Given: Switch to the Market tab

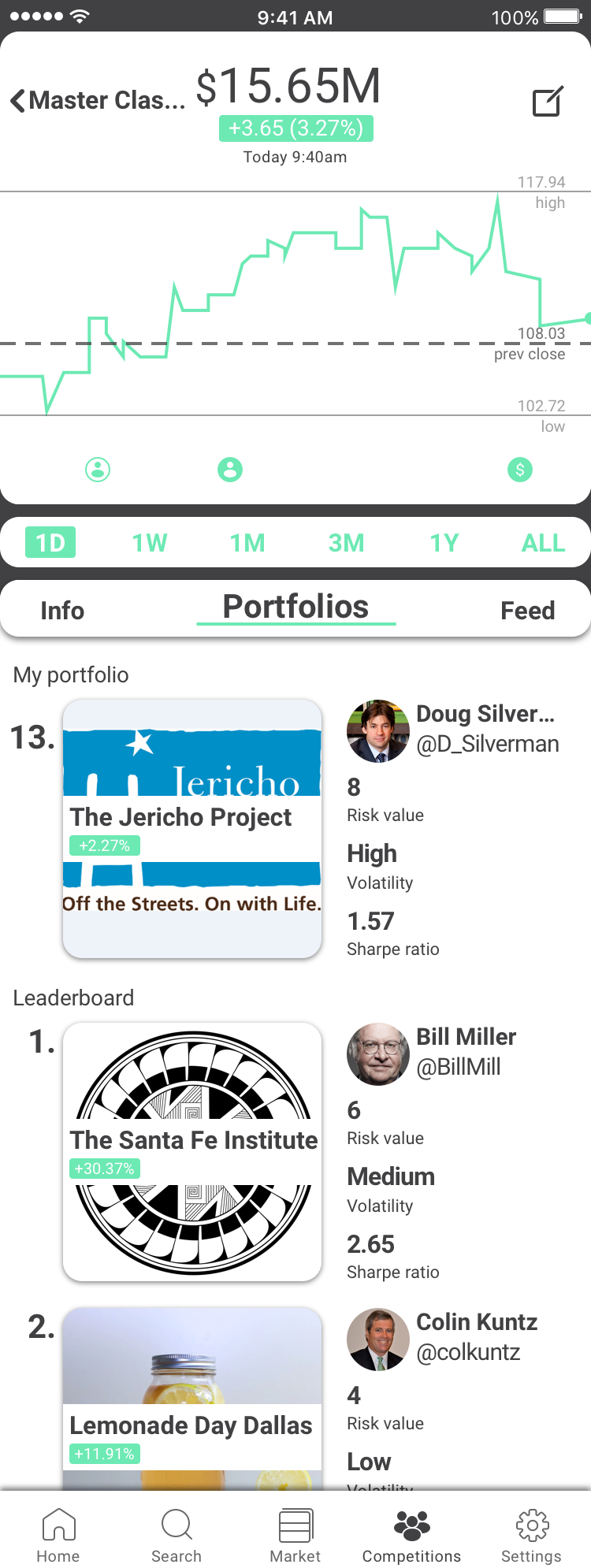Looking at the screenshot, I should click(295, 1535).
